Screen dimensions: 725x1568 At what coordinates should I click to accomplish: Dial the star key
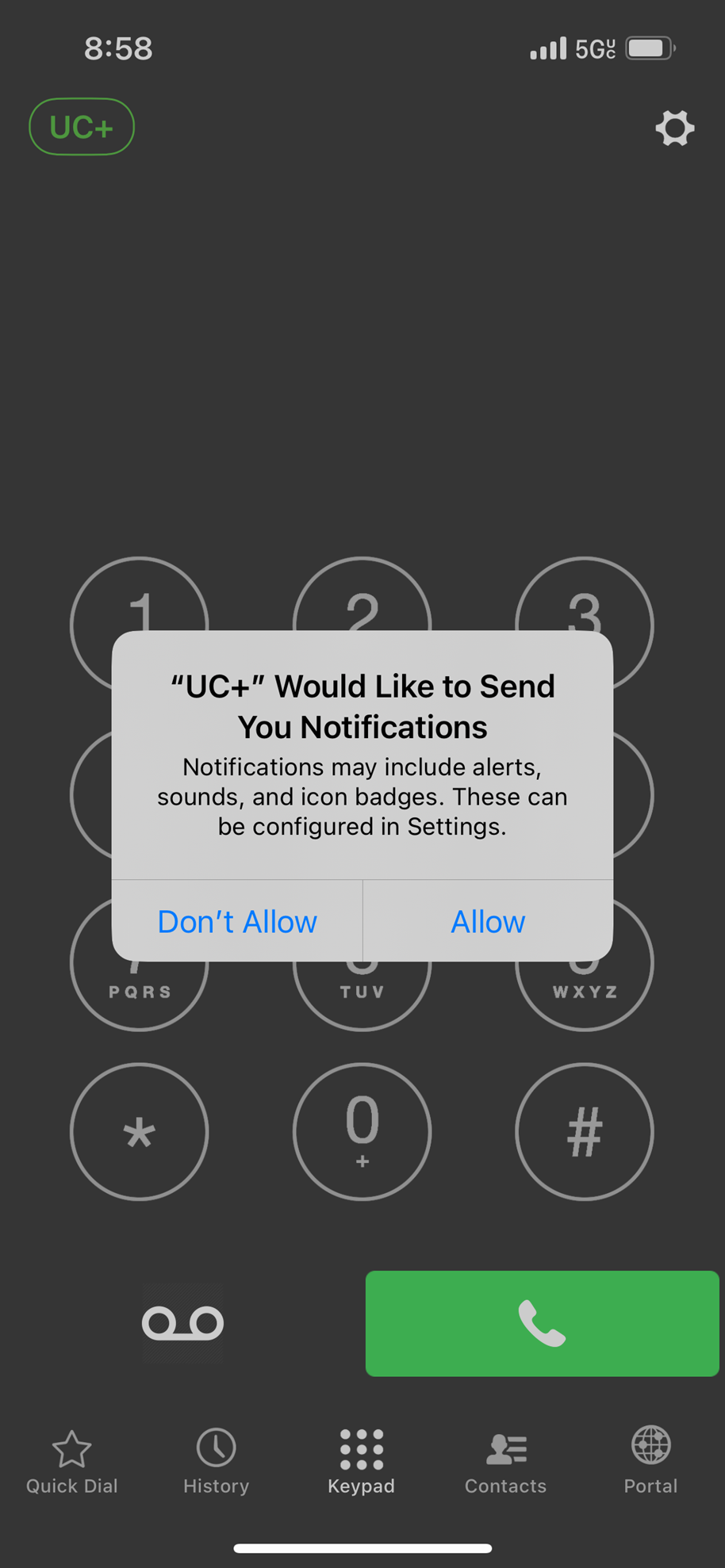(x=140, y=1131)
